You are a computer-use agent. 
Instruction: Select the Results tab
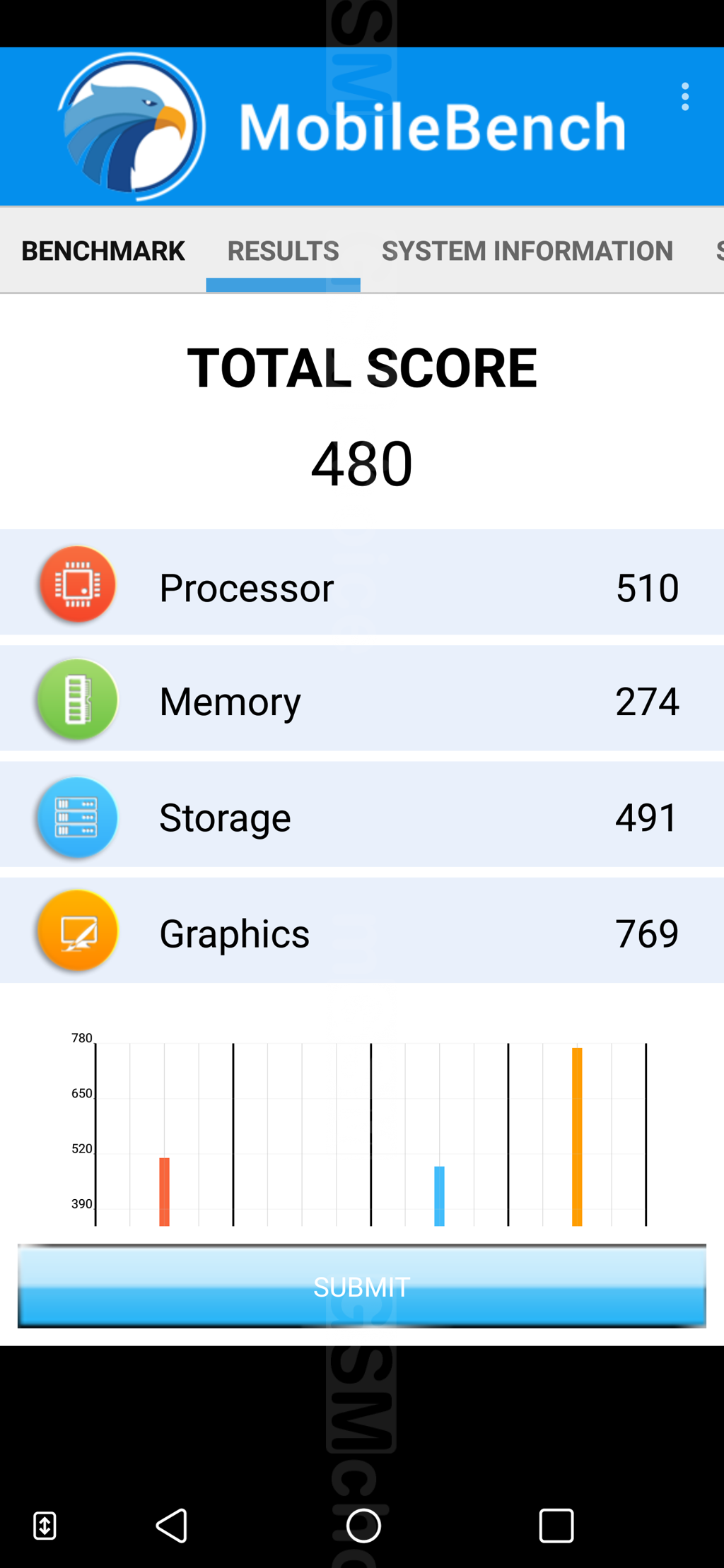click(283, 251)
